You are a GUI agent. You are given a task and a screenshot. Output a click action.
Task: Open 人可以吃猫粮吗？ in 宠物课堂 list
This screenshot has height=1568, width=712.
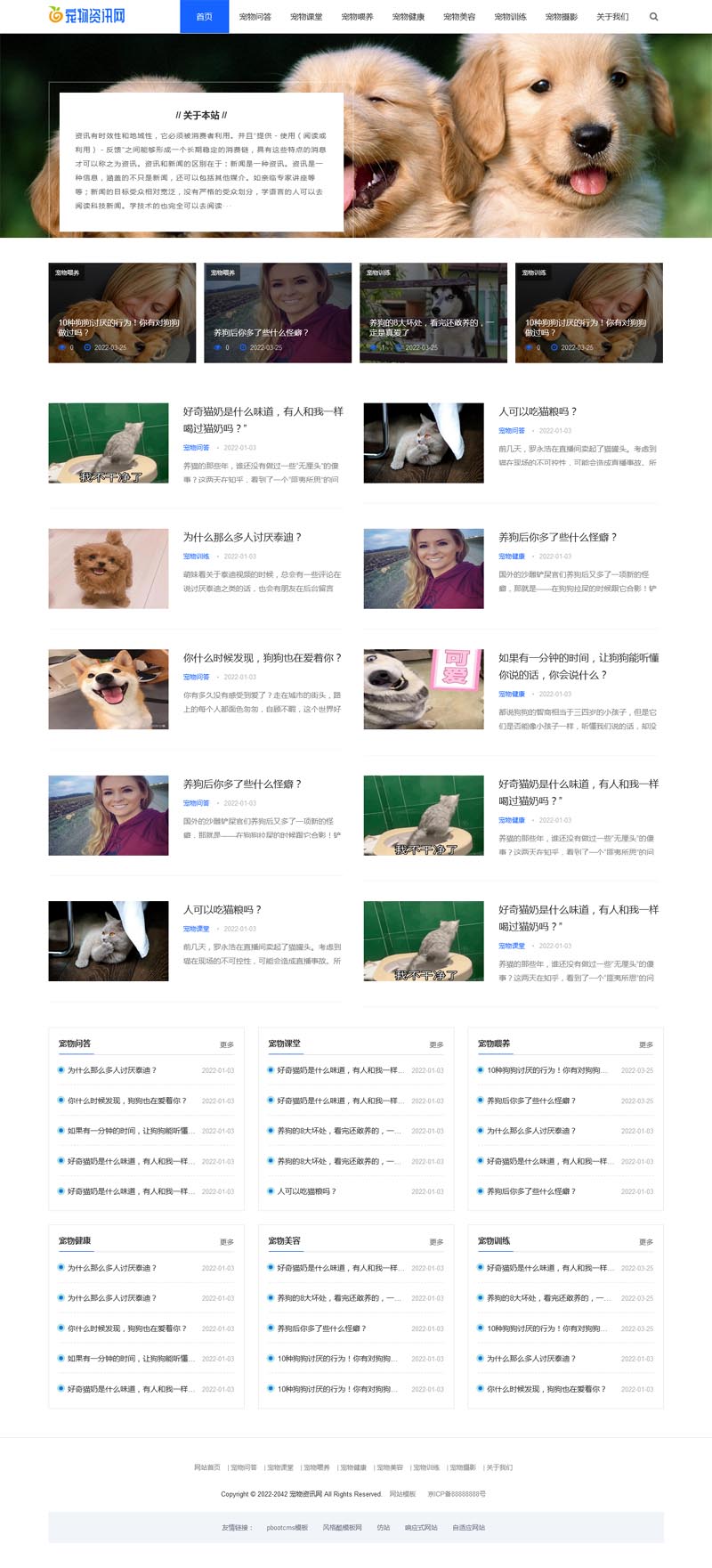click(x=307, y=1191)
